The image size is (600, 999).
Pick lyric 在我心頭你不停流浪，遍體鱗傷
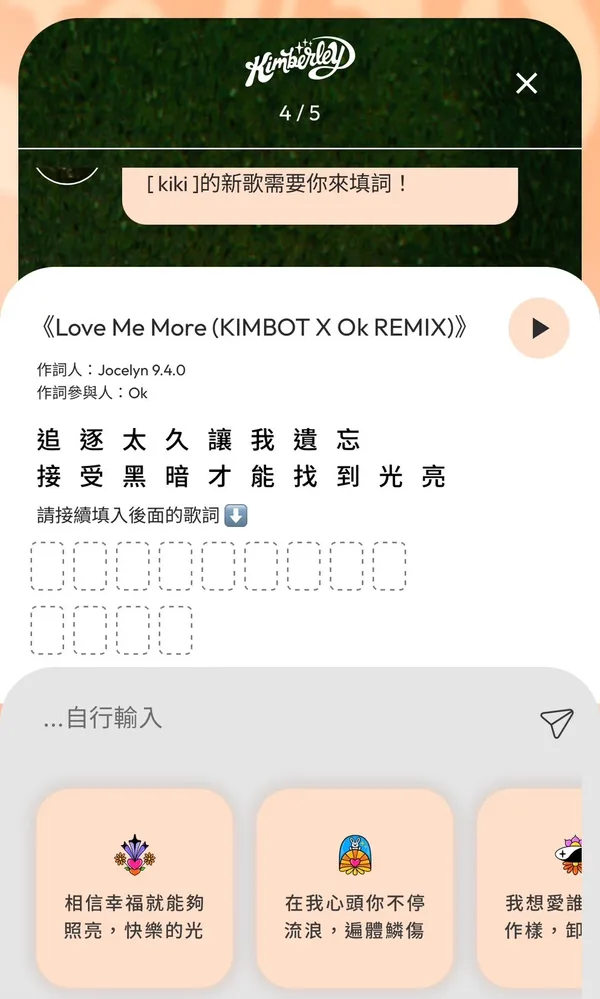[x=354, y=890]
